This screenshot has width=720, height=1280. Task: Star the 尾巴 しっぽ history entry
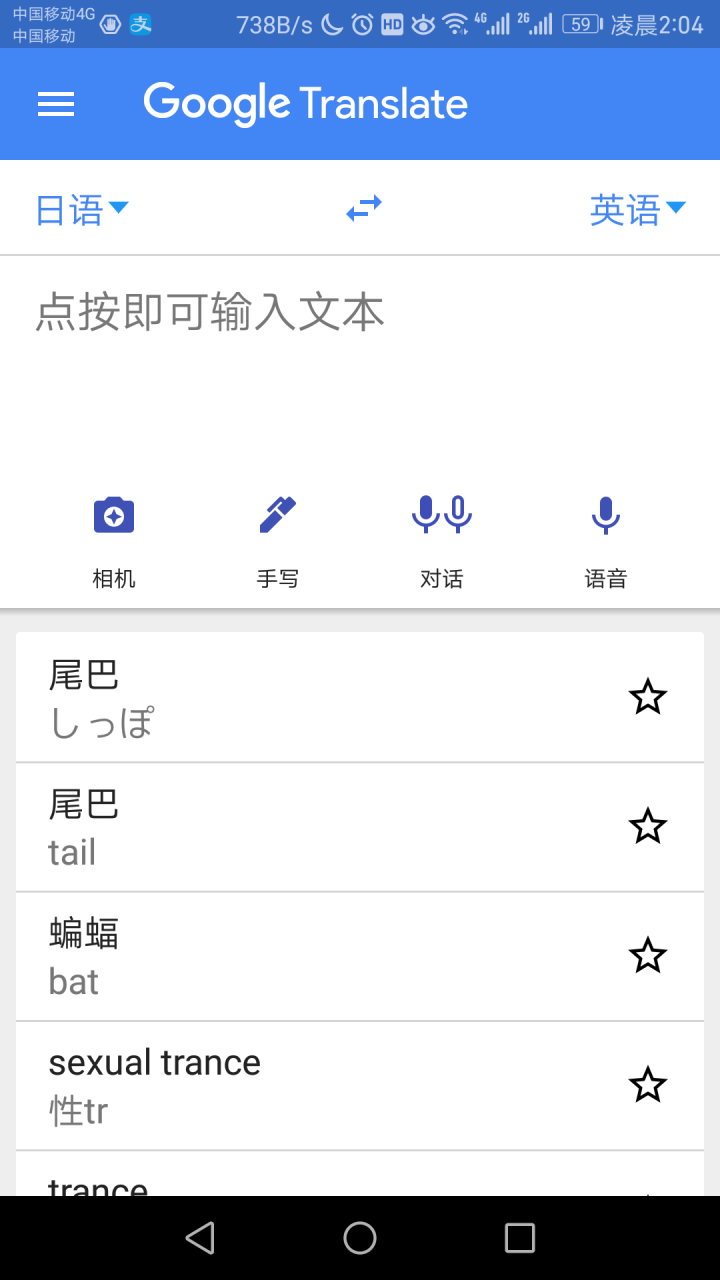point(647,696)
